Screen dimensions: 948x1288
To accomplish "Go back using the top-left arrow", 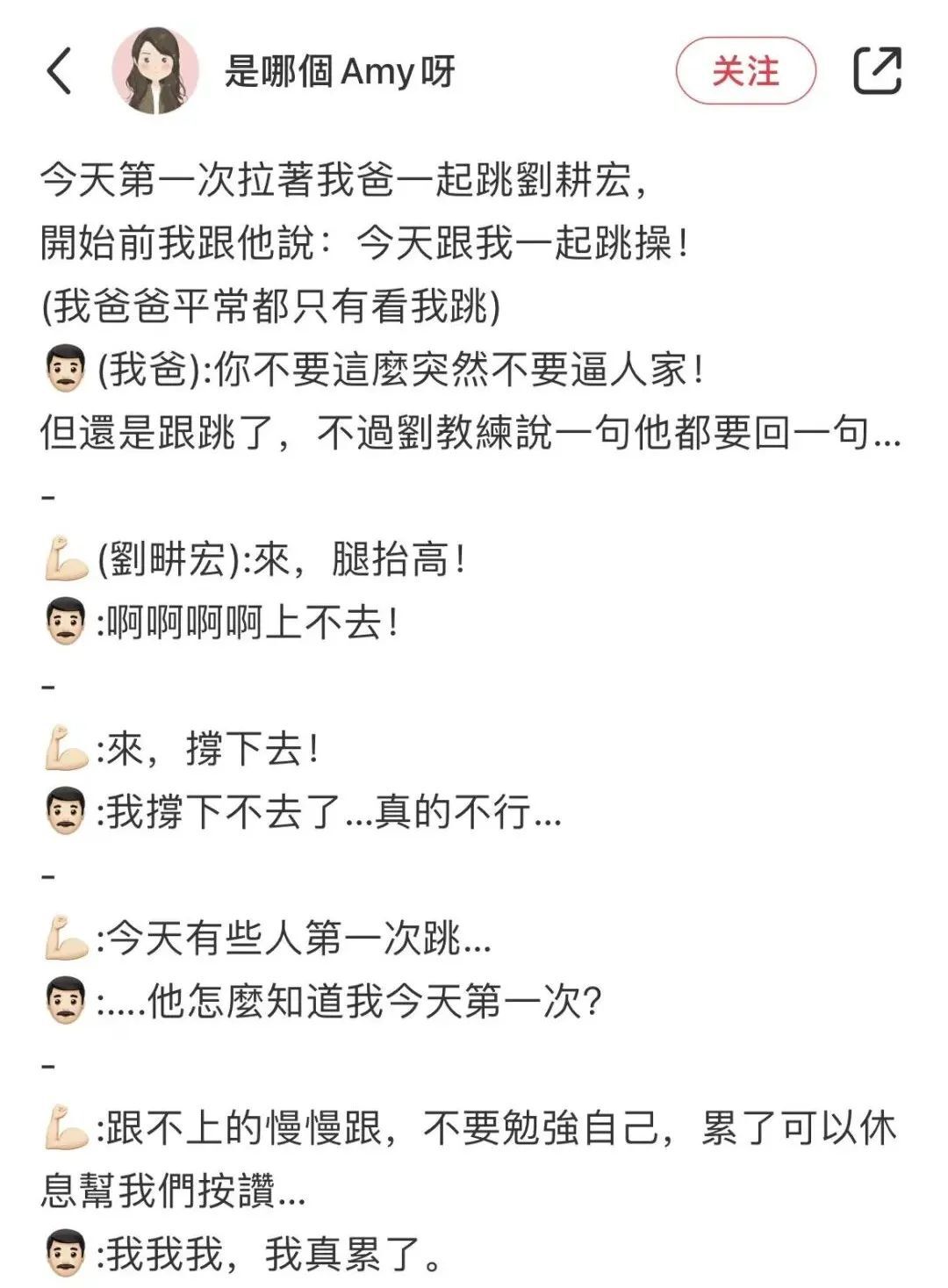I will tap(59, 71).
